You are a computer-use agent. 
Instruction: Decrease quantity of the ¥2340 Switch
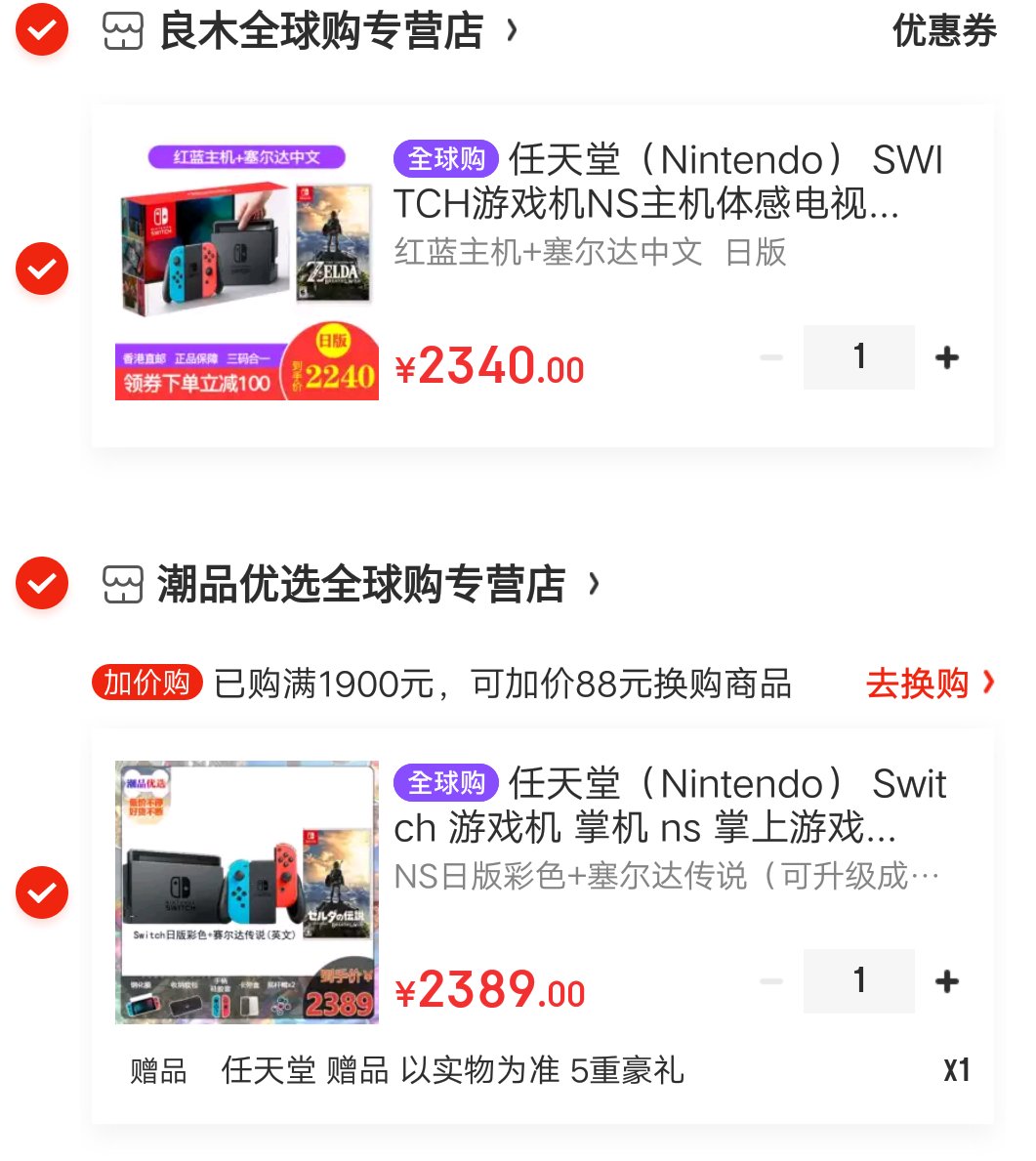click(771, 357)
